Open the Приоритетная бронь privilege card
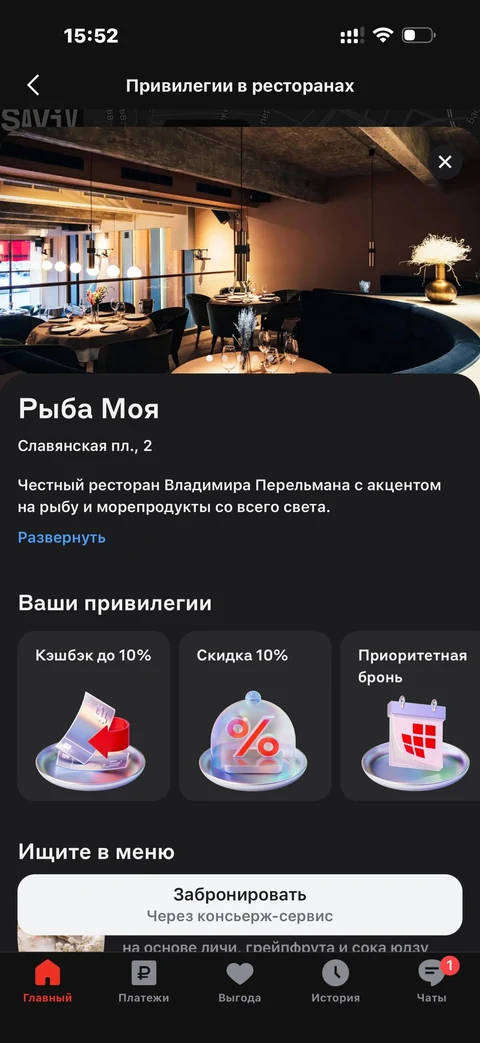The height and width of the screenshot is (1043, 480). (410, 716)
